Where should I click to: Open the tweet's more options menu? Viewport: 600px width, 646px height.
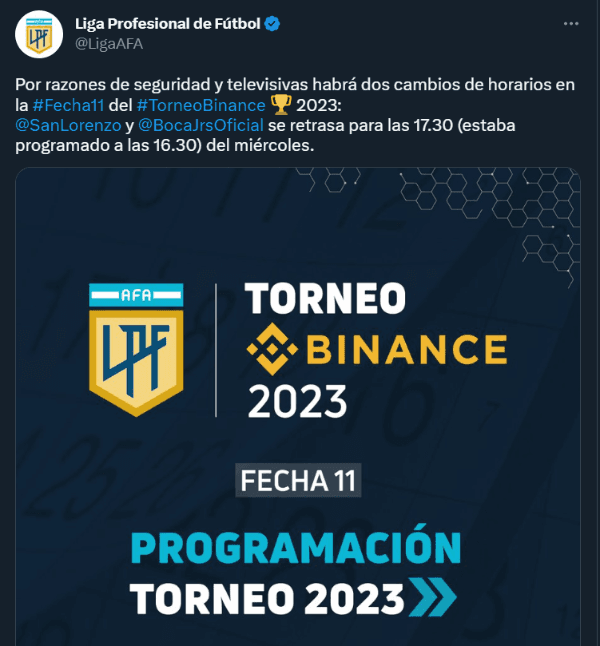pyautogui.click(x=570, y=24)
